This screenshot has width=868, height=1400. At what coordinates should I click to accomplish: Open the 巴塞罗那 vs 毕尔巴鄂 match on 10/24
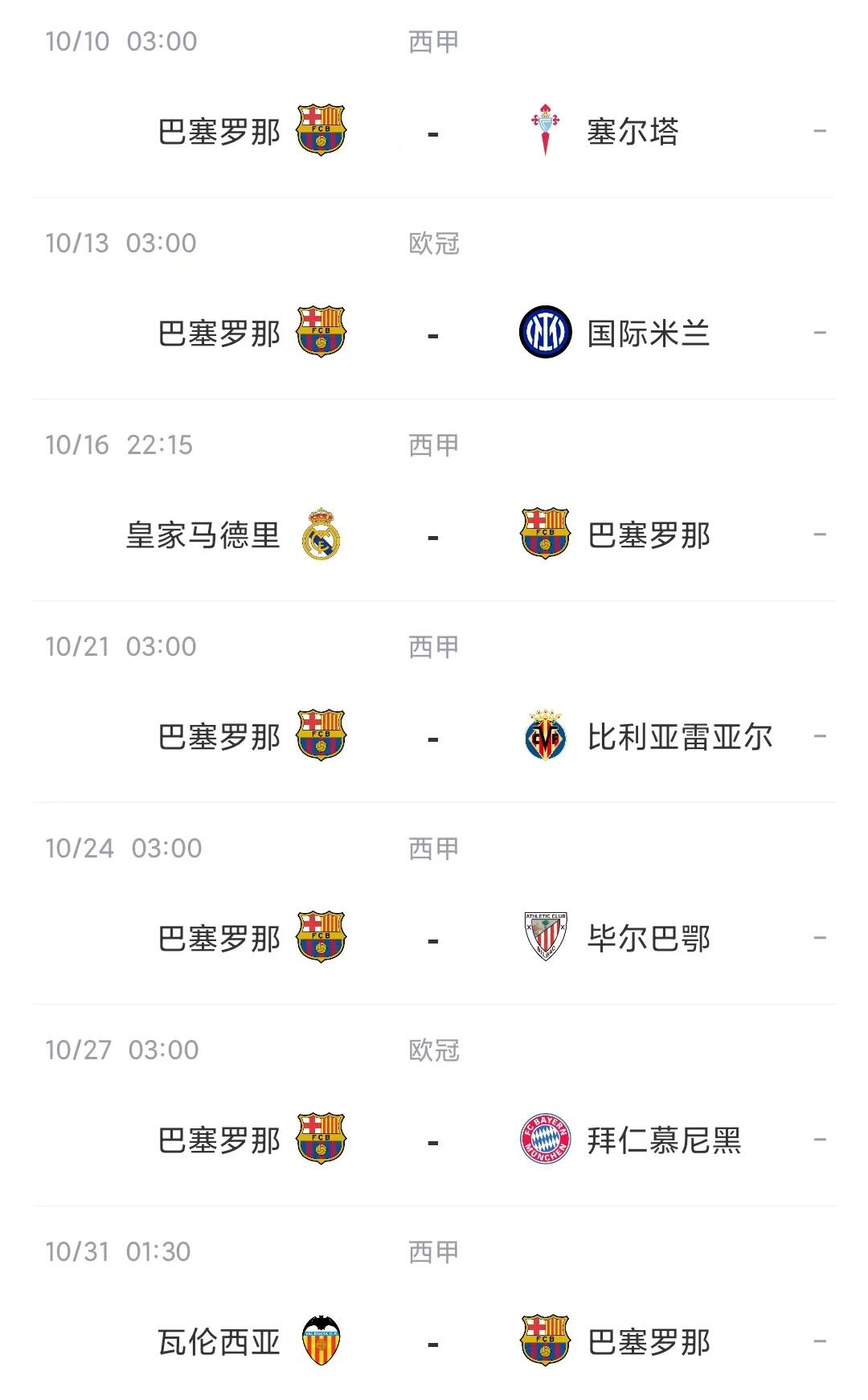(434, 904)
